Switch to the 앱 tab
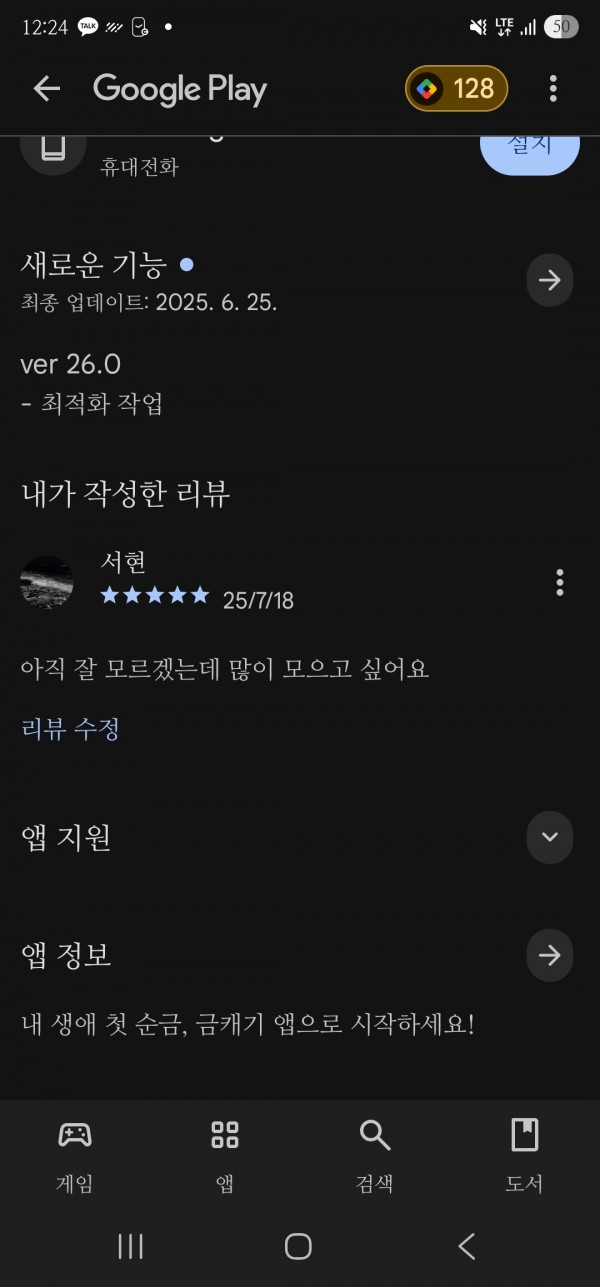 click(225, 1156)
